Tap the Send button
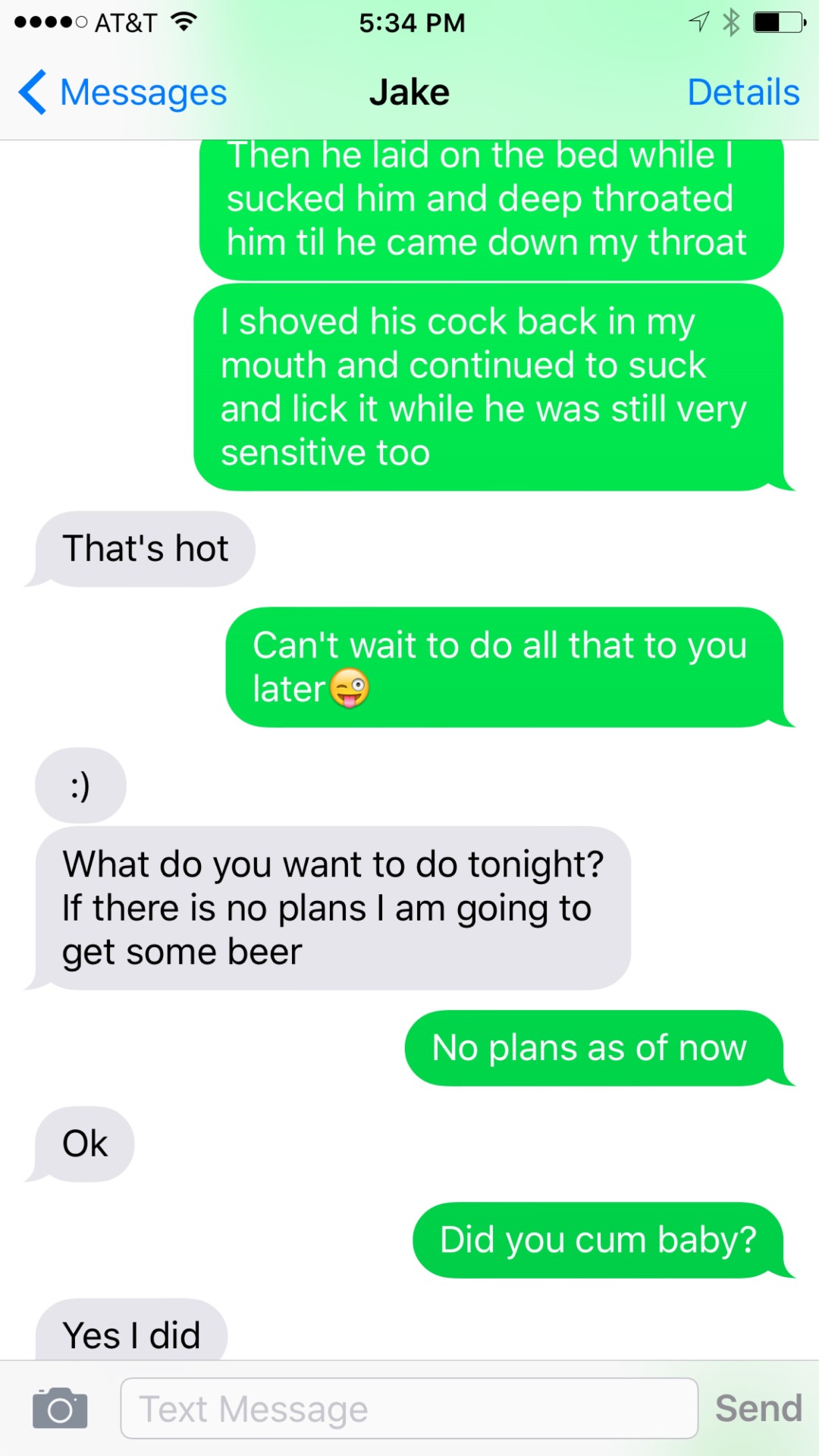Image resolution: width=819 pixels, height=1456 pixels. [758, 1408]
